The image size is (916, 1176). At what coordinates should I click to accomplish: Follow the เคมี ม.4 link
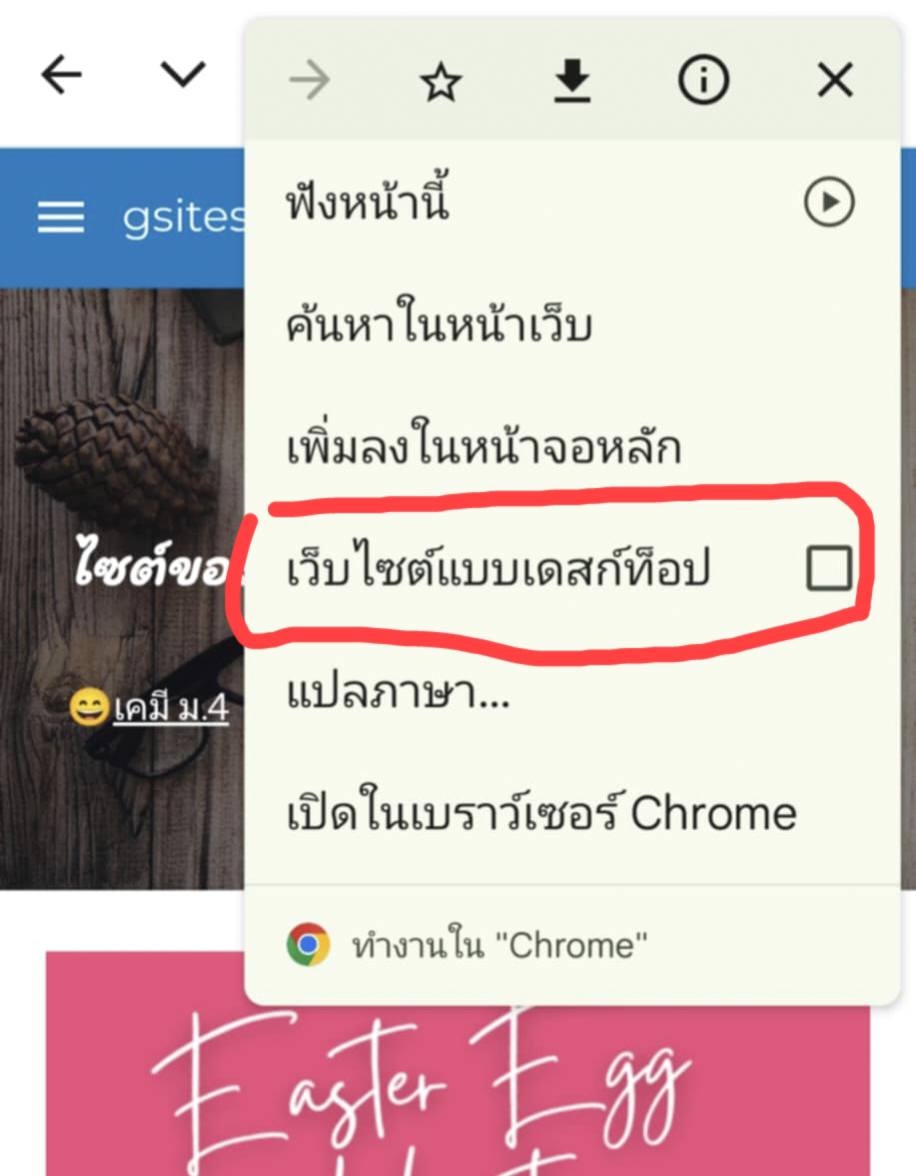click(171, 708)
